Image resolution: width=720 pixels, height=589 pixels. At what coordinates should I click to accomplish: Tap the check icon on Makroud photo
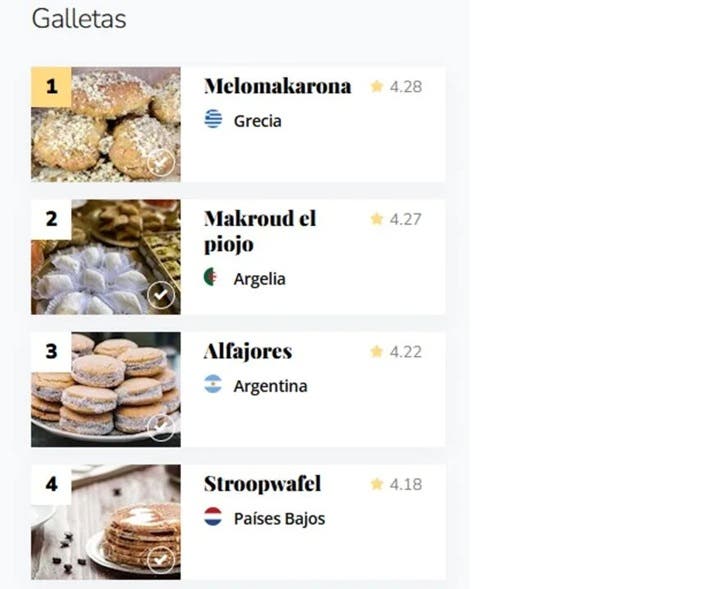161,295
